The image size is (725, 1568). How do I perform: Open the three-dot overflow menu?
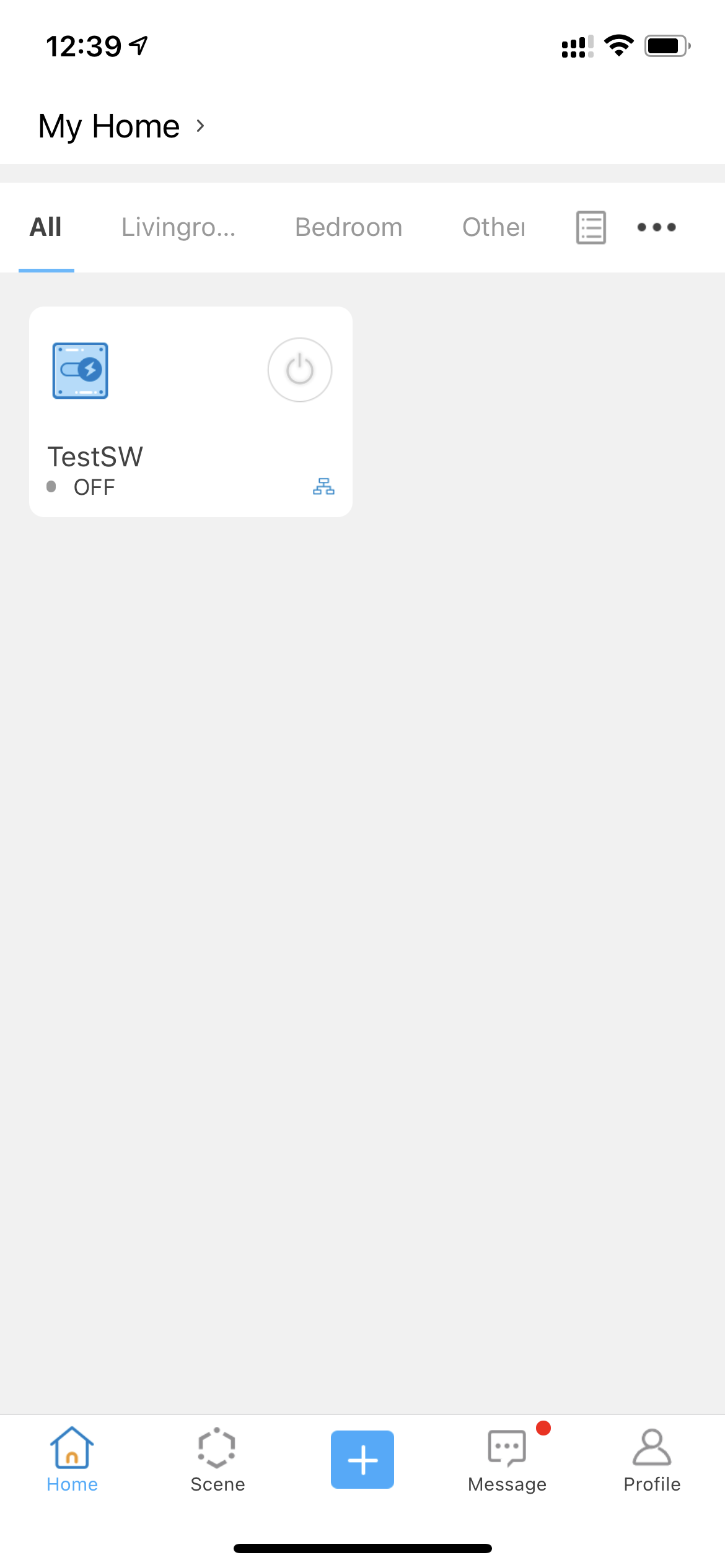click(656, 227)
